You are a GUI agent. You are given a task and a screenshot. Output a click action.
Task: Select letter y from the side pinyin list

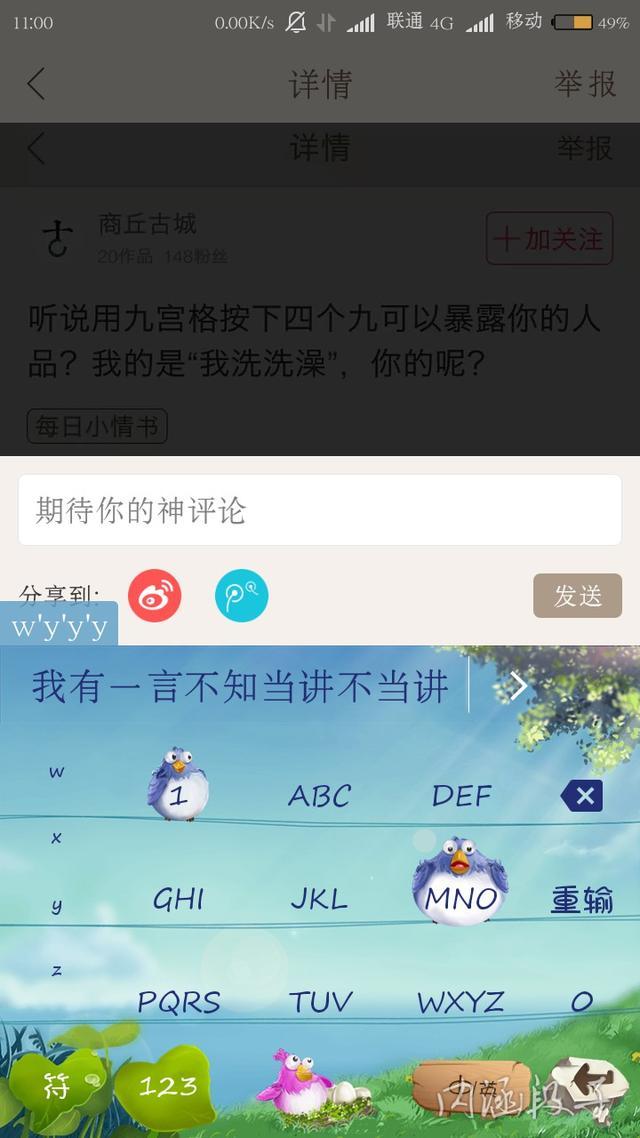(56, 906)
